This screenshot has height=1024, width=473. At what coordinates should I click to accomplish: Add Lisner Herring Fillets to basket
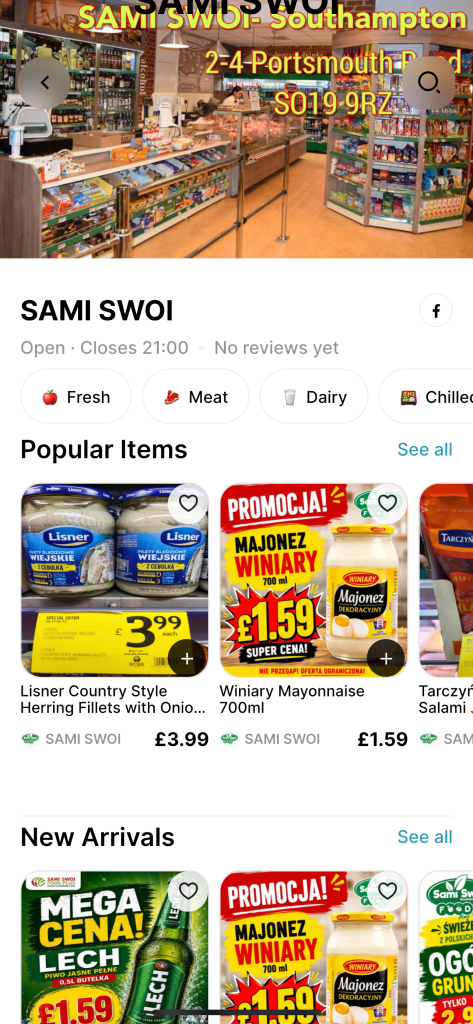point(187,658)
